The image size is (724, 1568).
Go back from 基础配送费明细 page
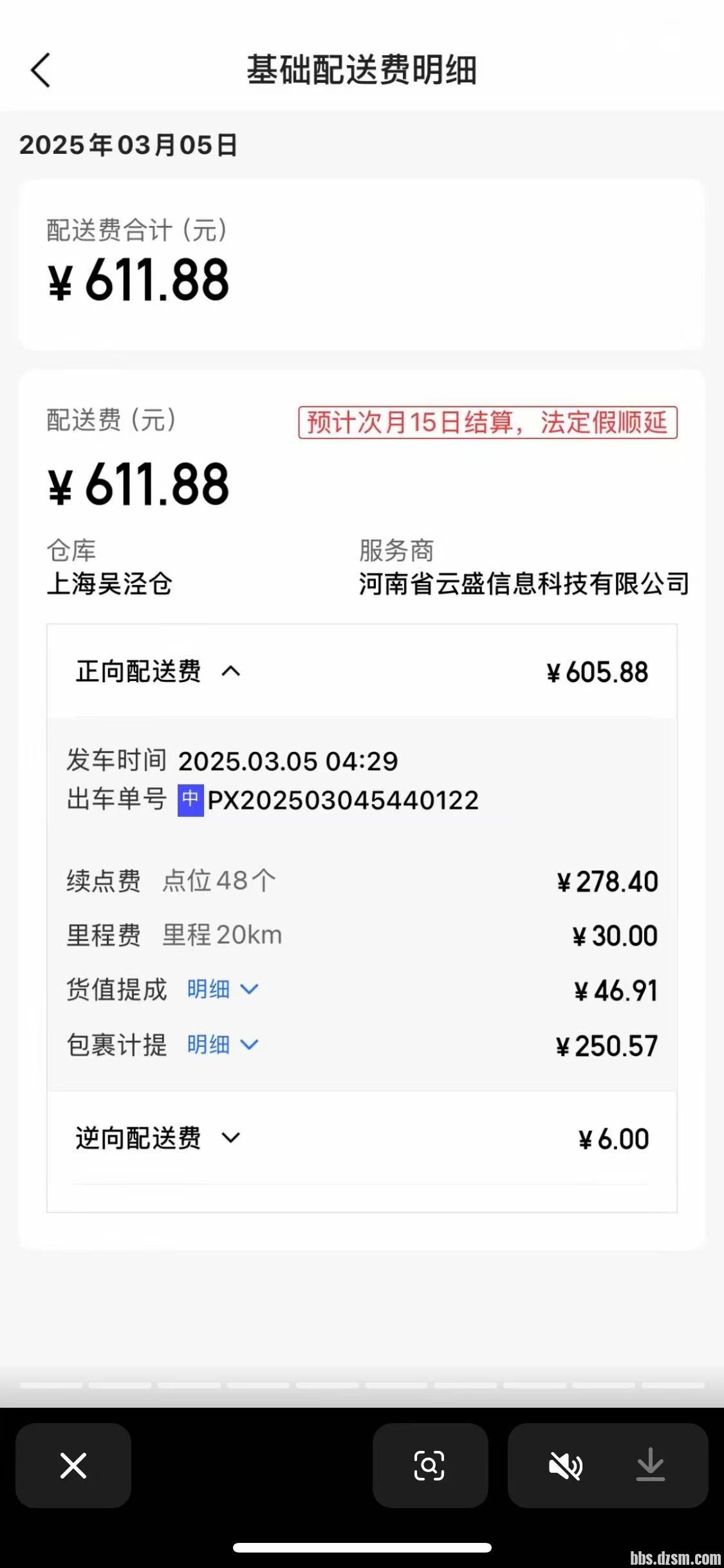point(41,70)
